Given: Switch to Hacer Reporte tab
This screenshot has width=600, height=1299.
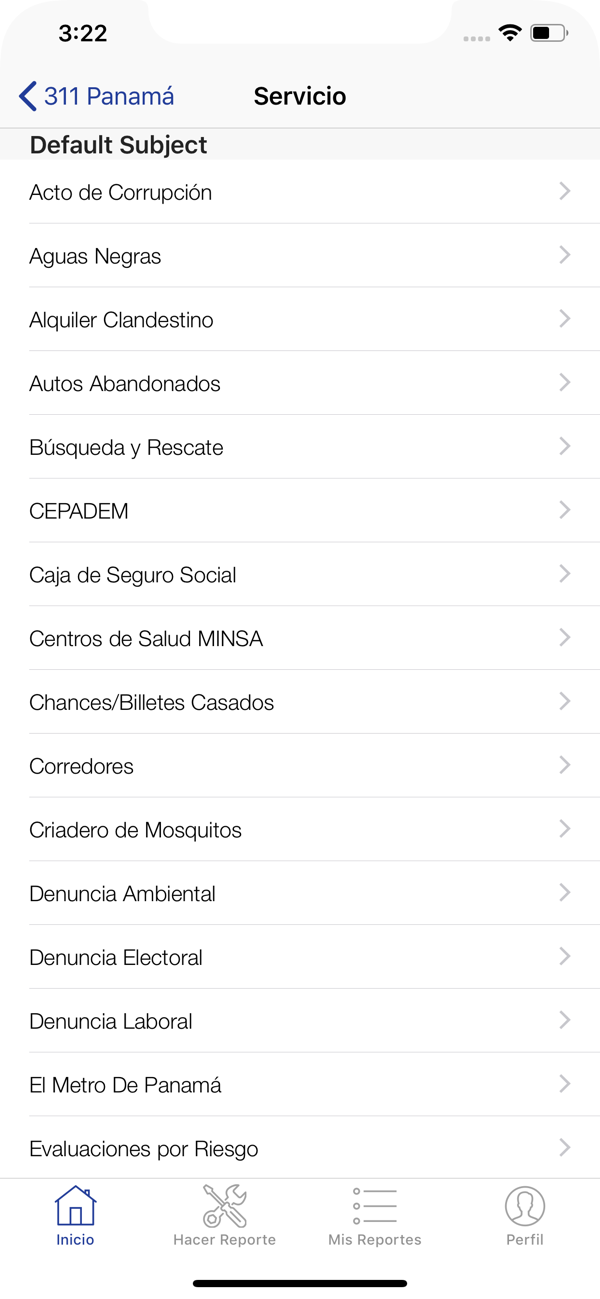Looking at the screenshot, I should coord(224,1215).
